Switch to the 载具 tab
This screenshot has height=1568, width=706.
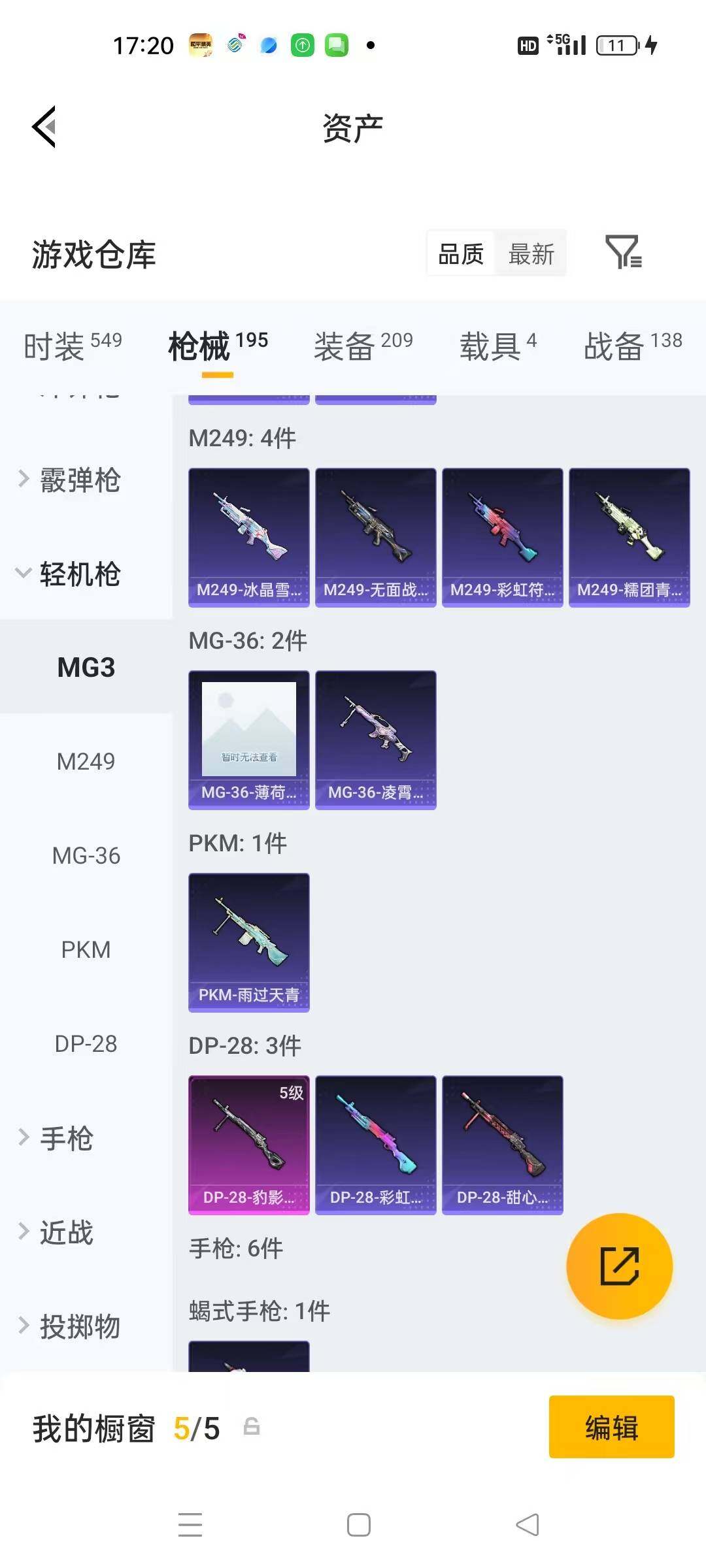click(x=497, y=345)
